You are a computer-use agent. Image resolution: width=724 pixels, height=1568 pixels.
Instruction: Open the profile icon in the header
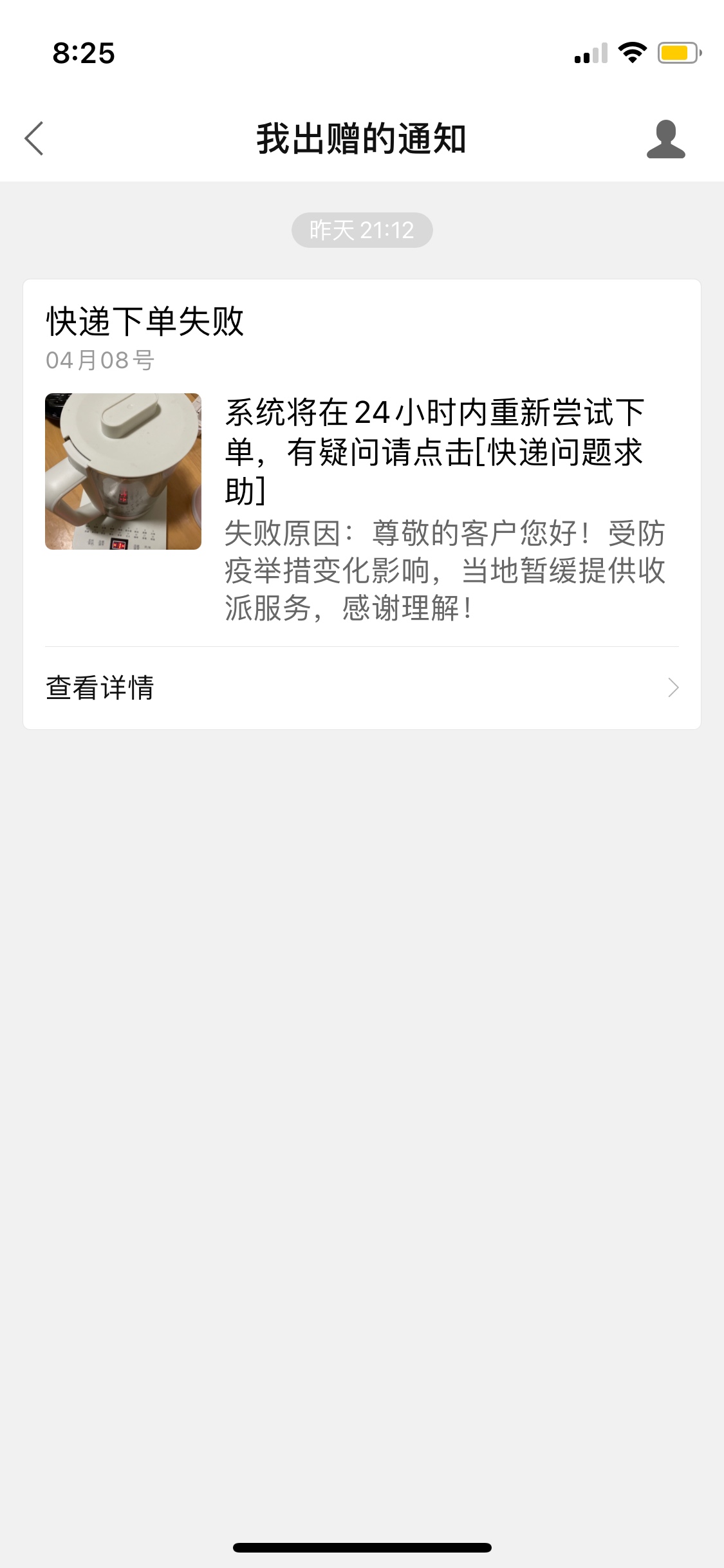click(x=665, y=139)
